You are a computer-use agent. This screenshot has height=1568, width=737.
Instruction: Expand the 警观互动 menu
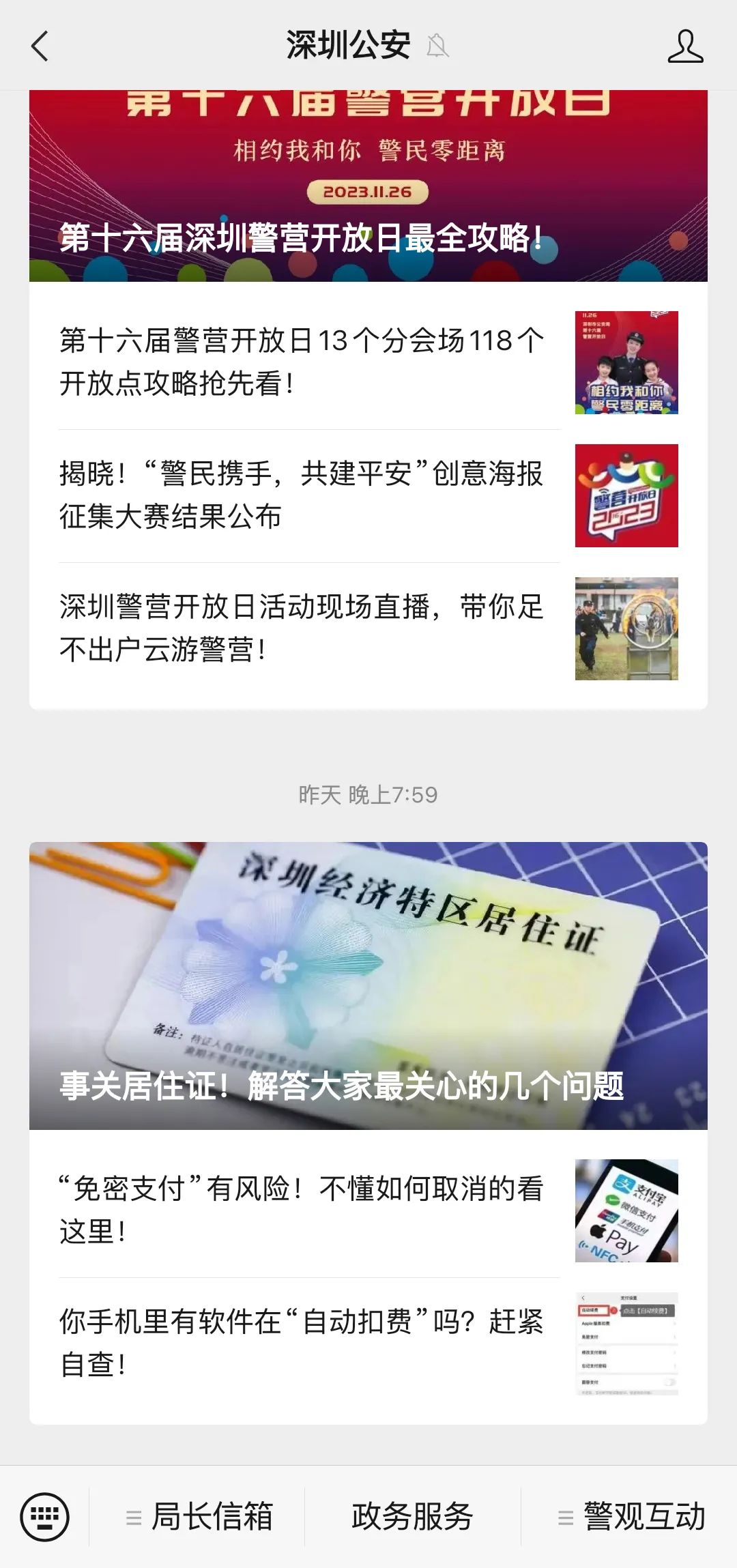pos(631,1517)
